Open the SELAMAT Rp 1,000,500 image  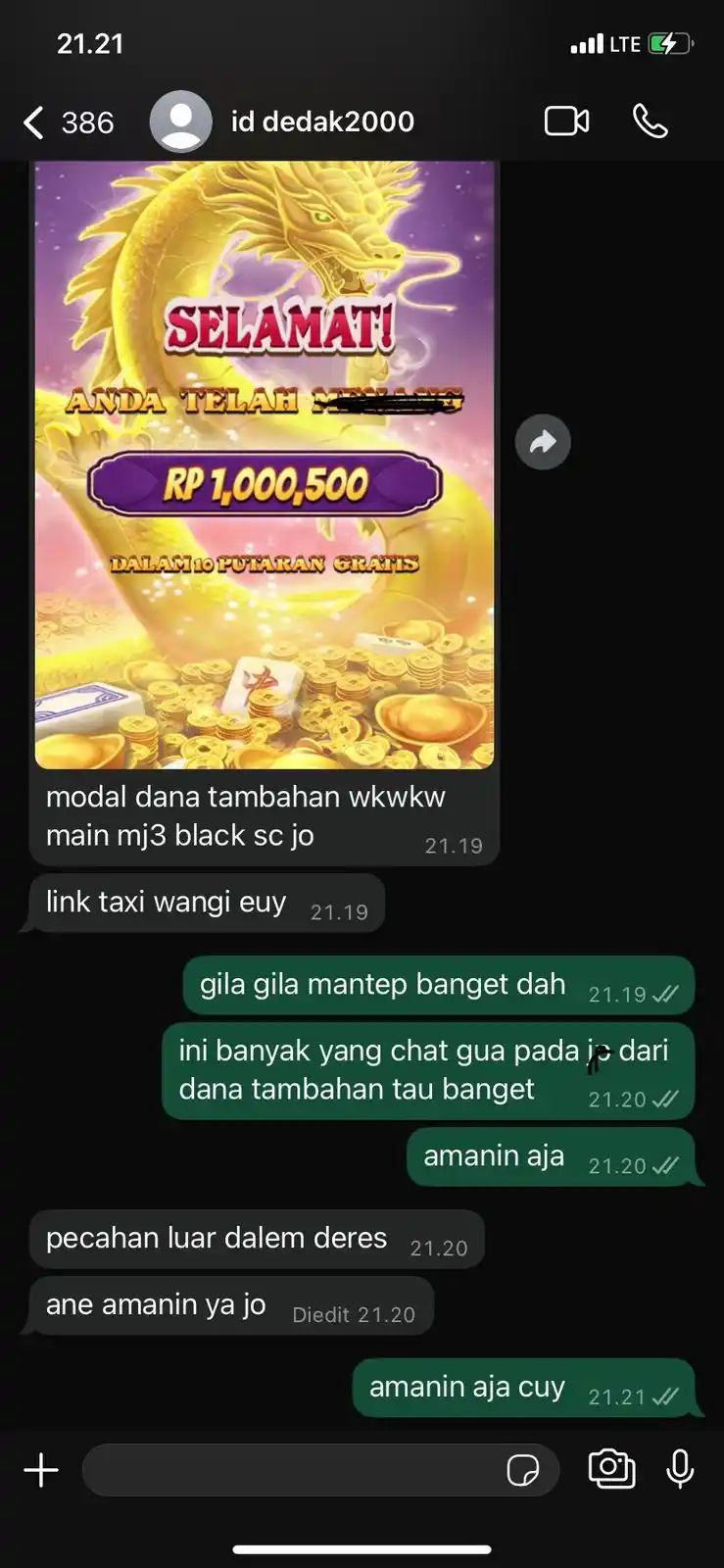point(264,465)
